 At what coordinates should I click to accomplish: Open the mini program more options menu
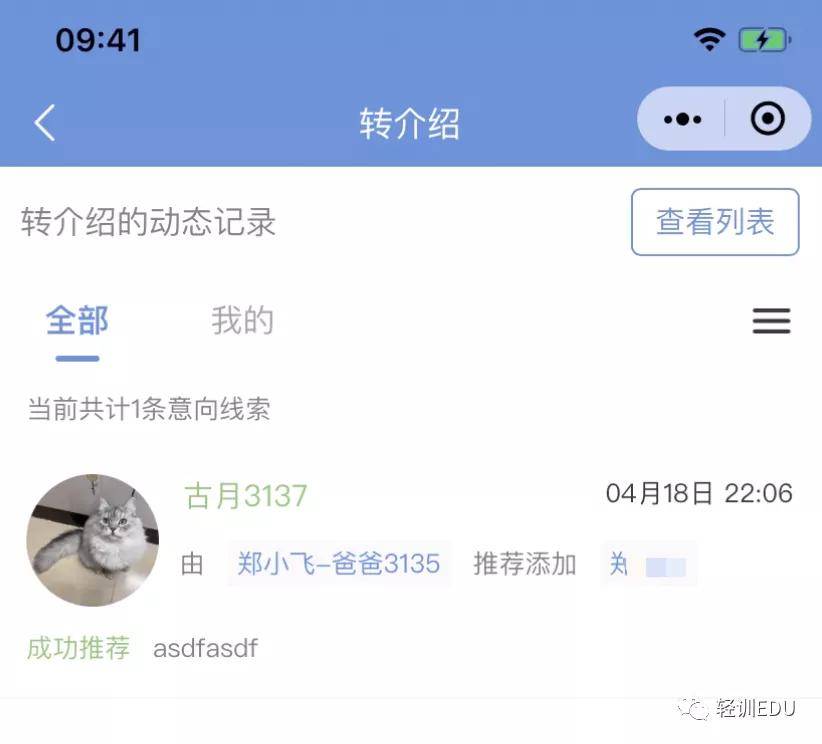pyautogui.click(x=682, y=120)
